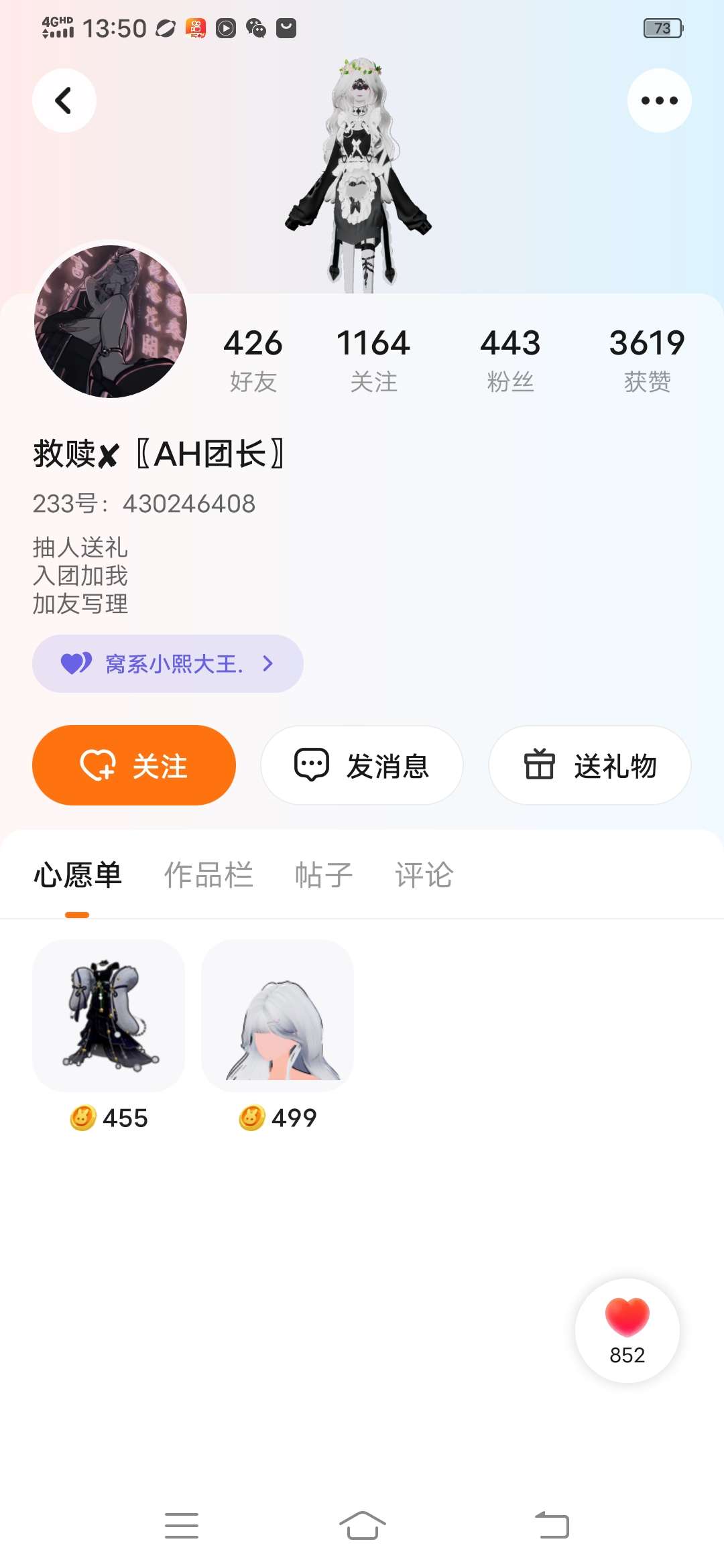Send a message via 发消息
This screenshot has width=724, height=1568.
point(362,765)
